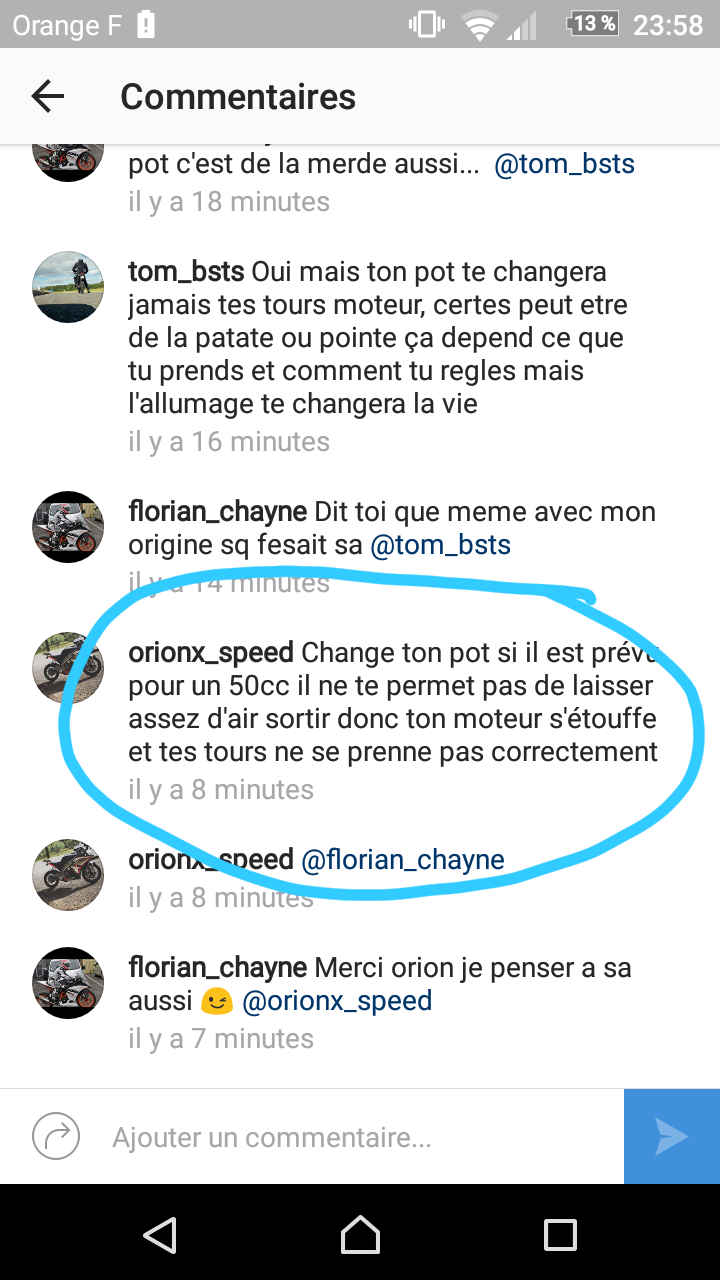Open @tom_bsts mention in the pot comment
720x1280 pixels.
coord(565,164)
